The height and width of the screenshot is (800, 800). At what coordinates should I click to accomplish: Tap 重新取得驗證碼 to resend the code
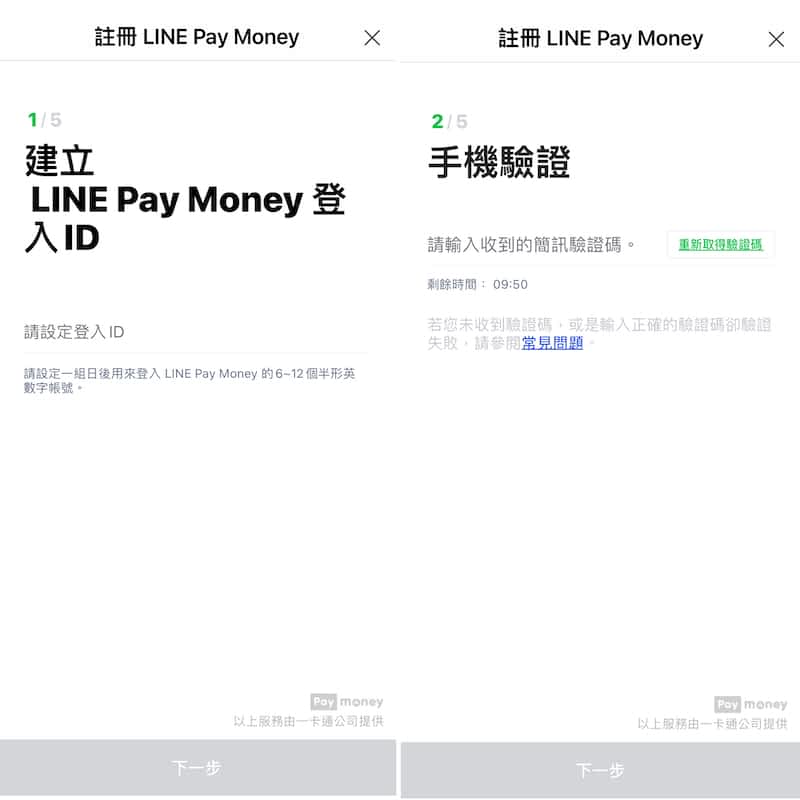point(720,244)
